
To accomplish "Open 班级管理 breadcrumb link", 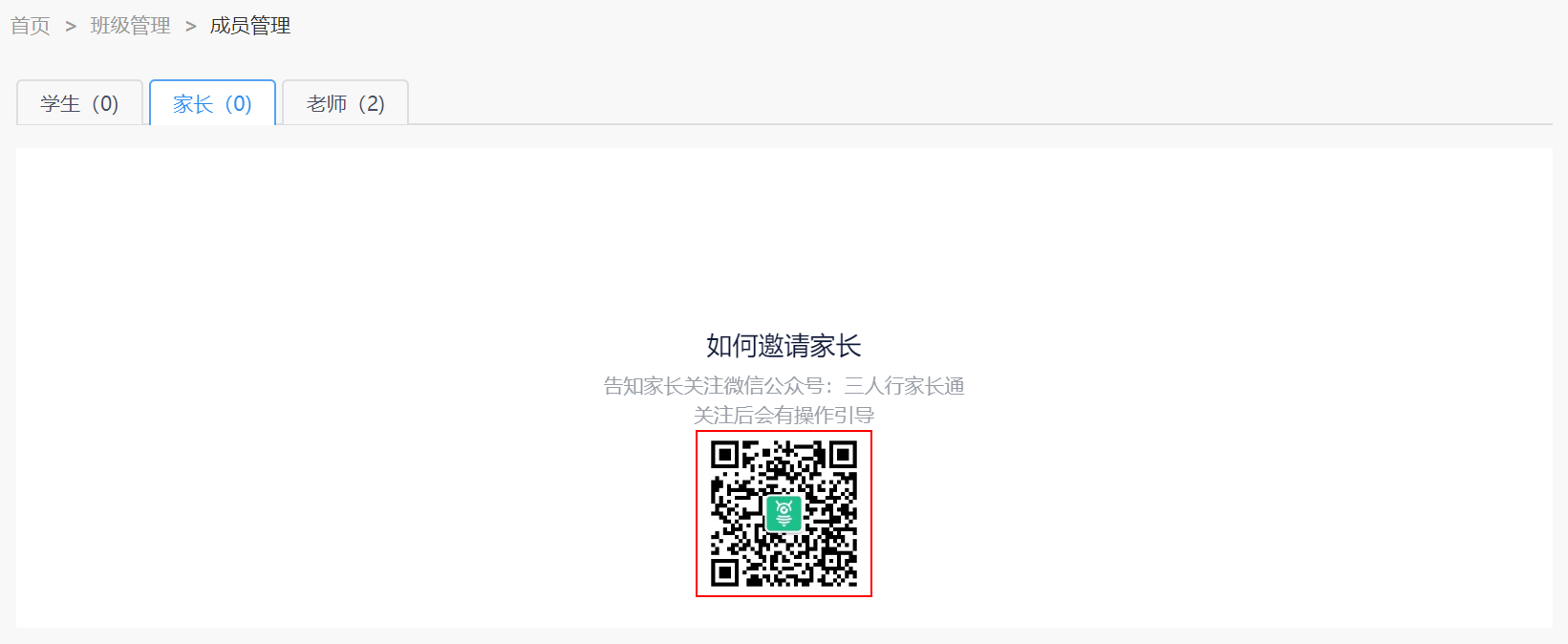I will [130, 26].
